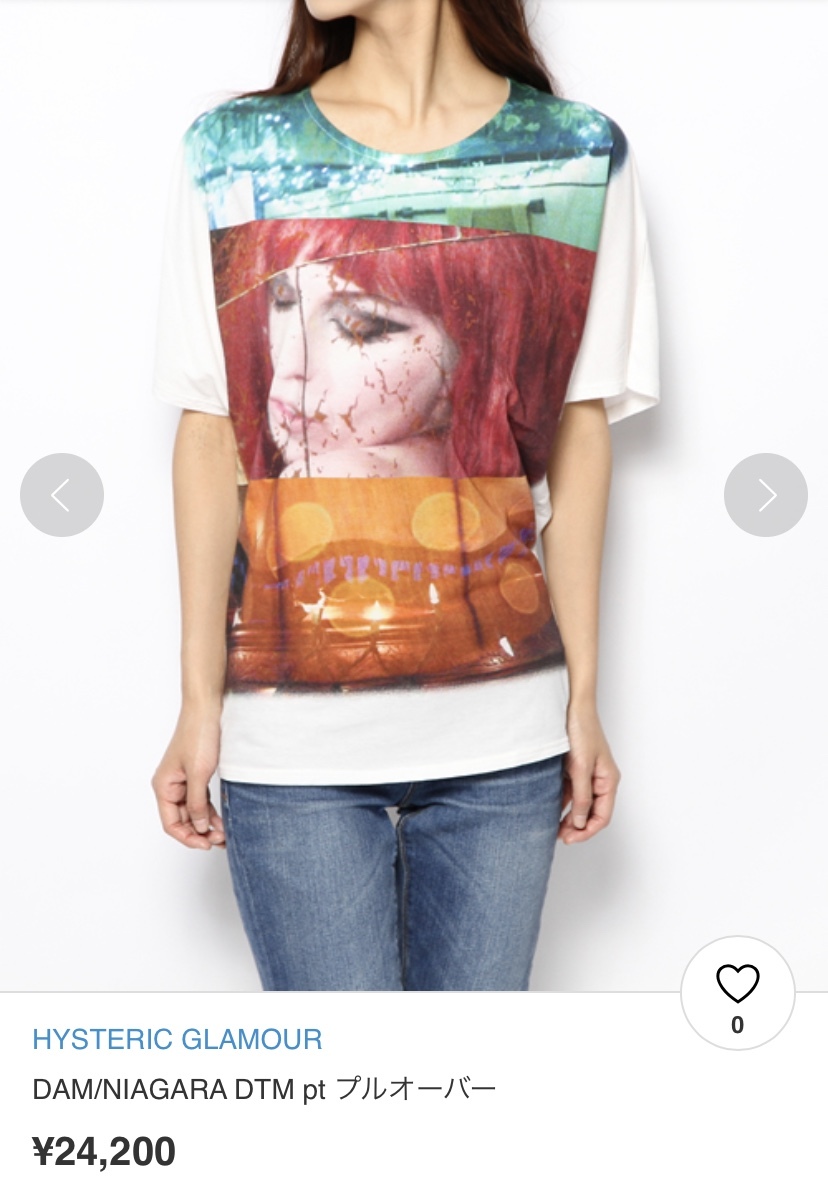This screenshot has width=828, height=1185.
Task: Add this pullover to favorites
Action: [737, 993]
